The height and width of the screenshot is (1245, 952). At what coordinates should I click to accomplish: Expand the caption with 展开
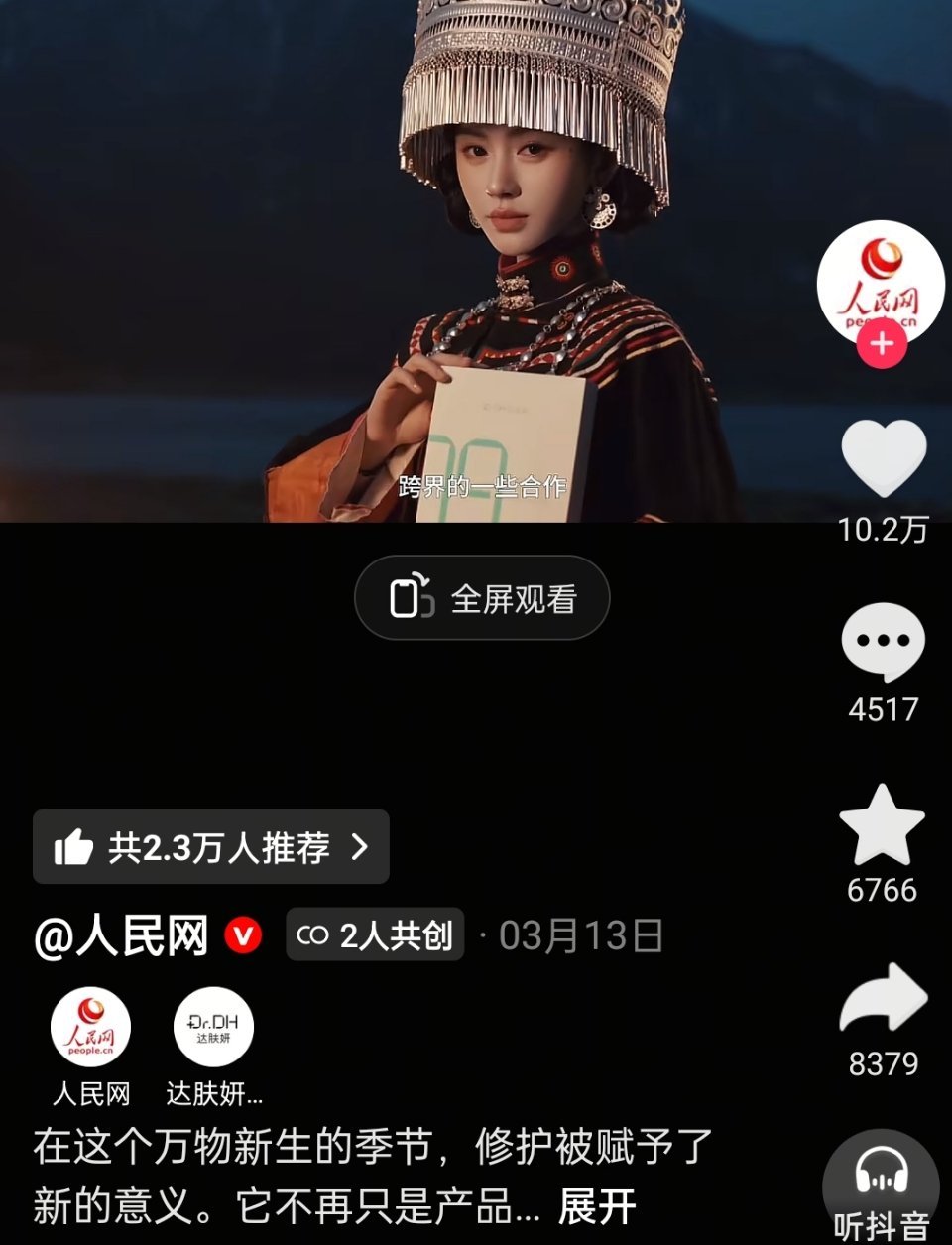[x=595, y=1202]
